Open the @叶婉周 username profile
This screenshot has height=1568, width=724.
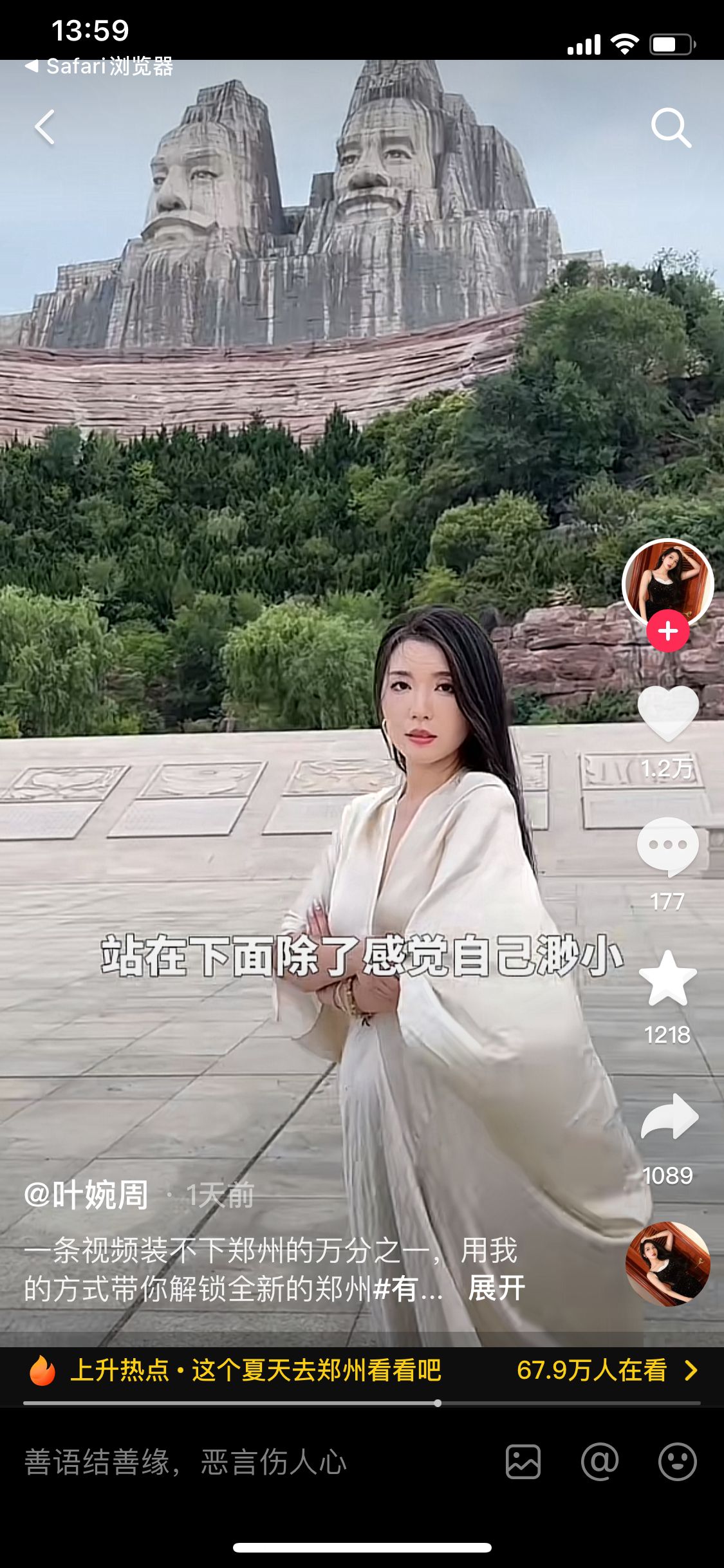click(x=86, y=1195)
